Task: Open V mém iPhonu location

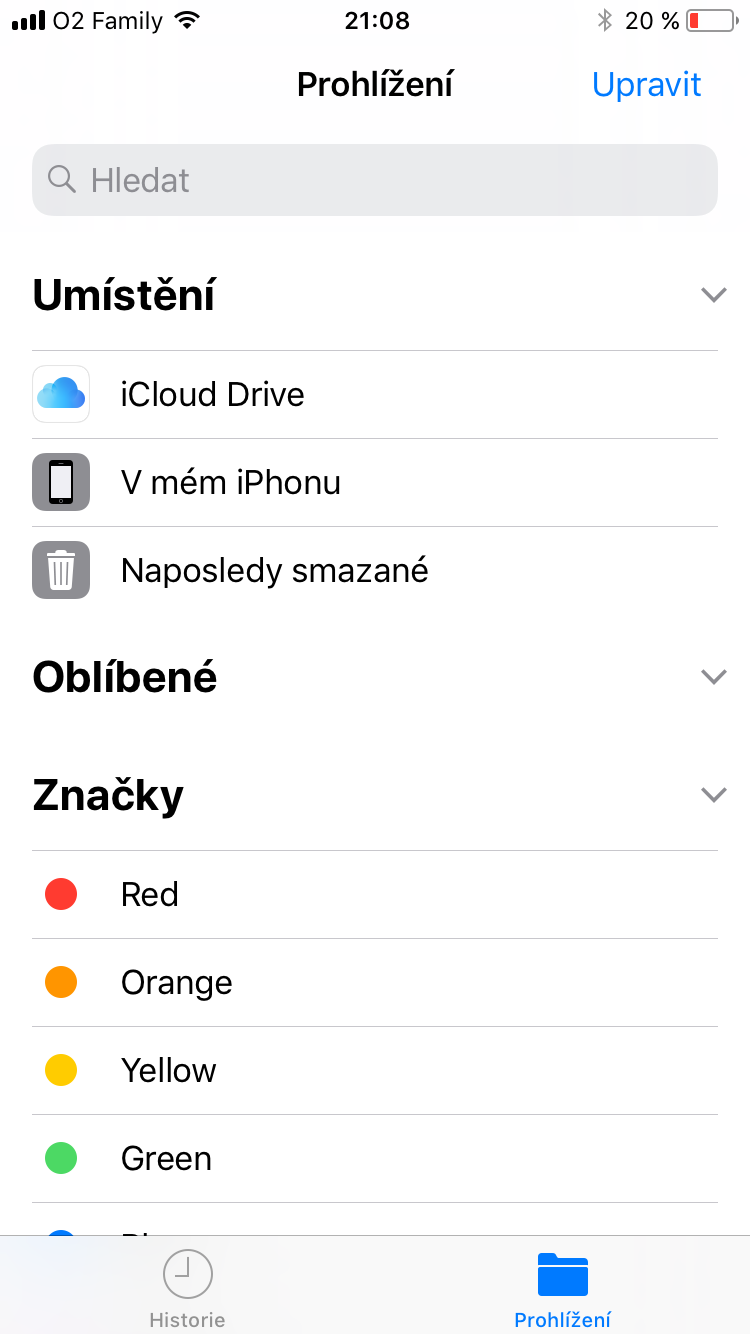Action: click(375, 482)
